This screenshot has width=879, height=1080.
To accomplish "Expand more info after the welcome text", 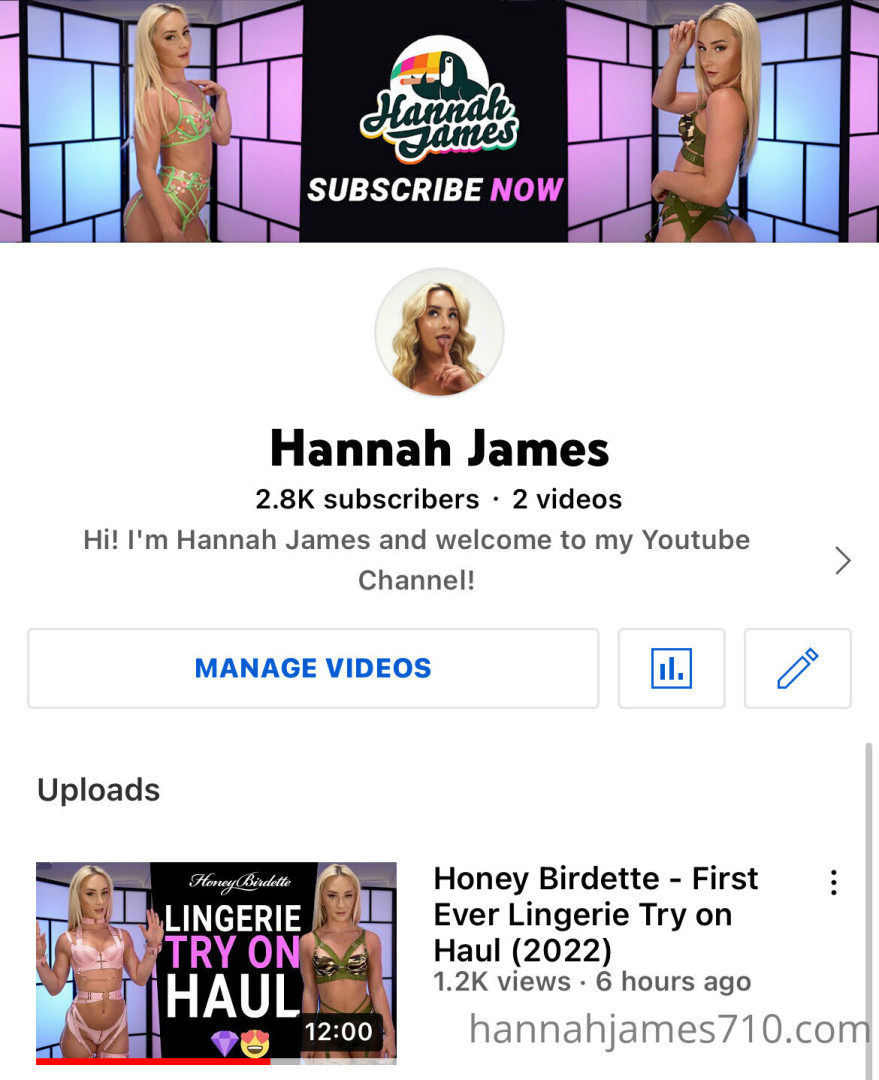I will pyautogui.click(x=841, y=560).
